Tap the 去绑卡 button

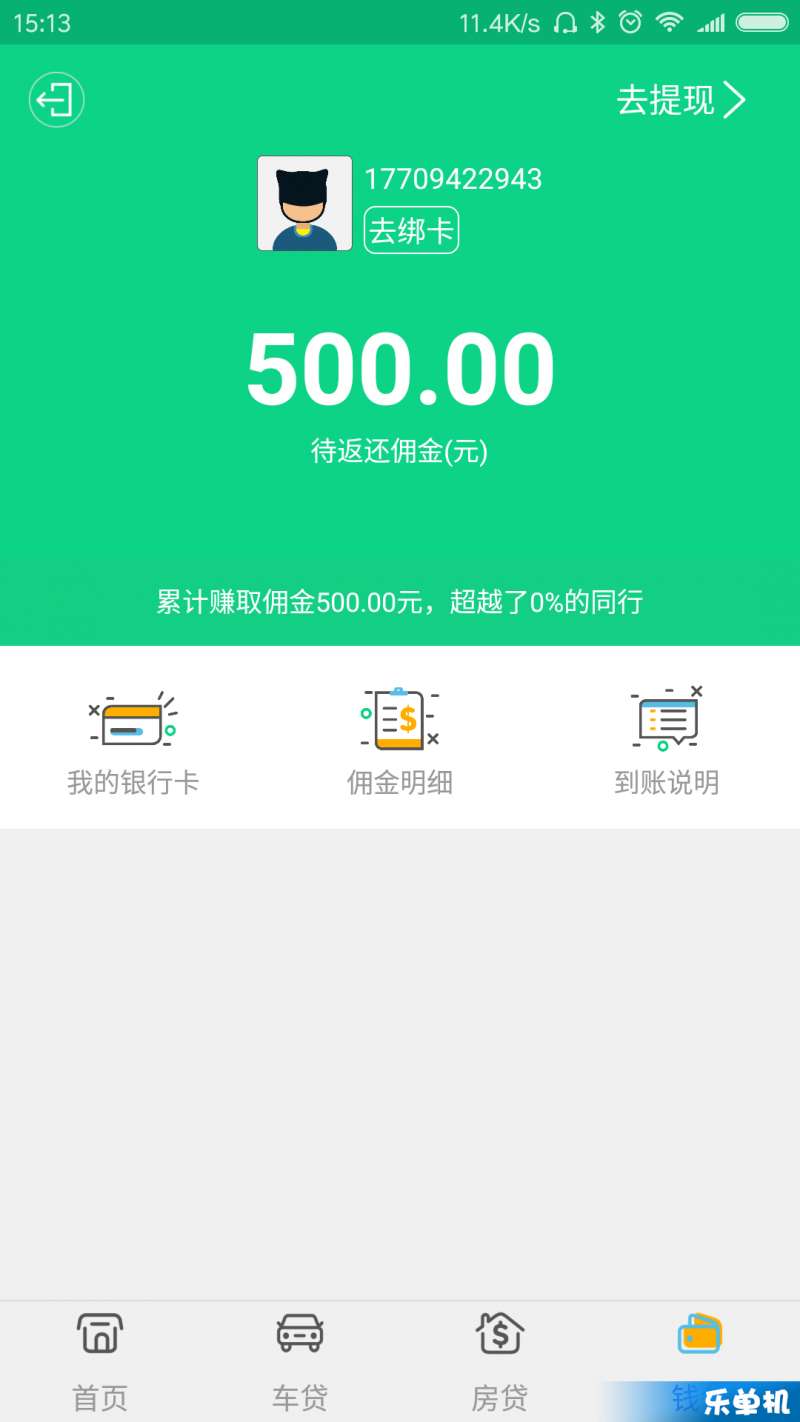point(411,231)
